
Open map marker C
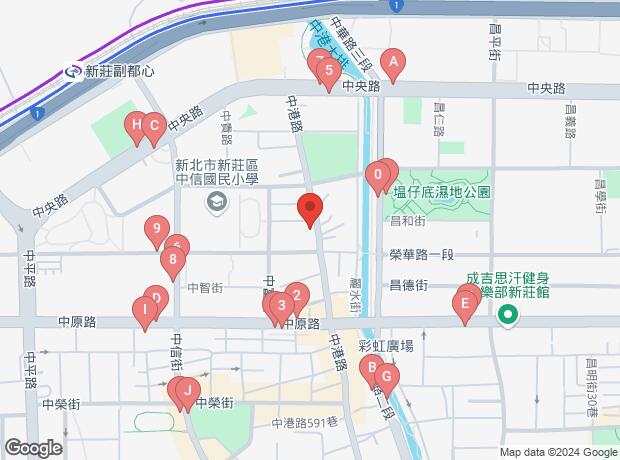pyautogui.click(x=153, y=128)
